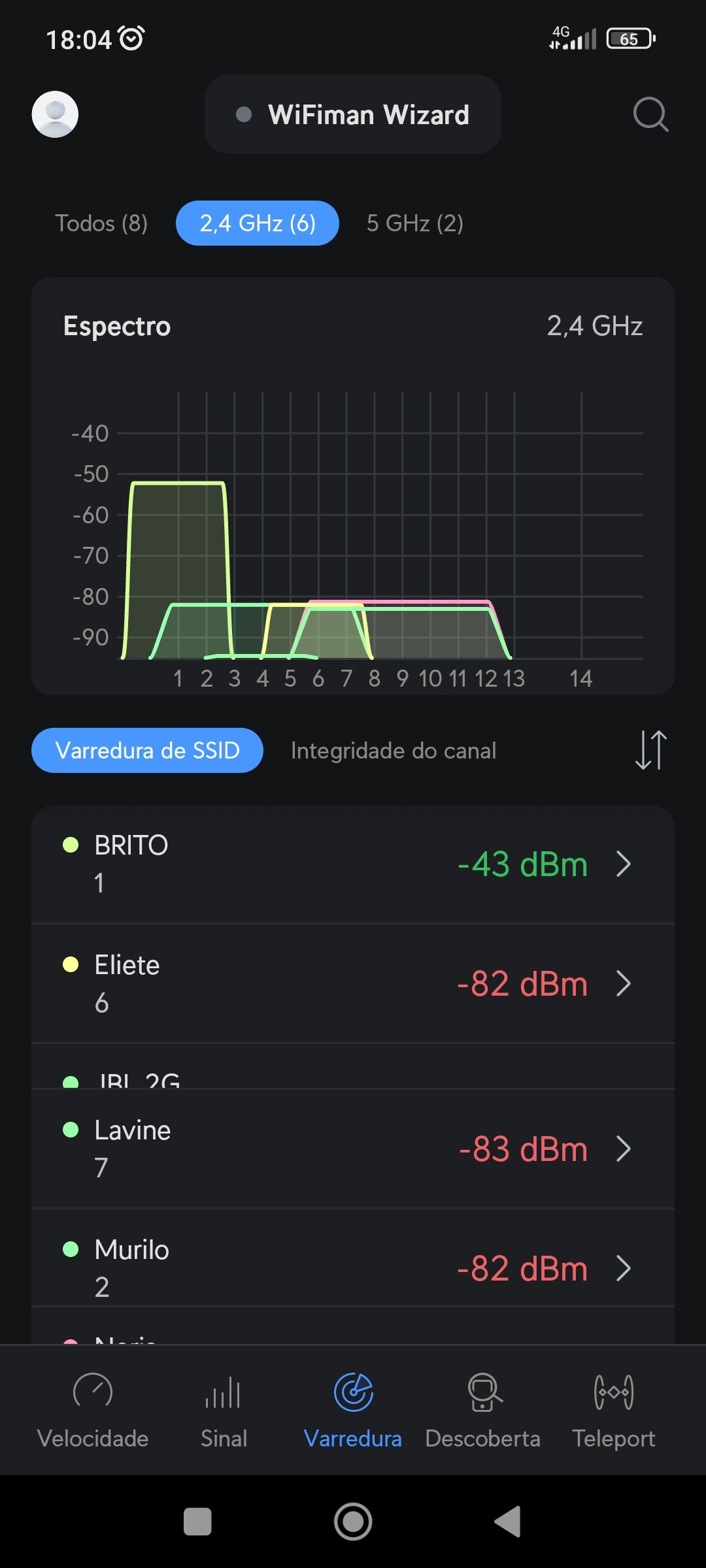View details for the Lavine network
The width and height of the screenshot is (706, 1568).
pyautogui.click(x=353, y=1149)
